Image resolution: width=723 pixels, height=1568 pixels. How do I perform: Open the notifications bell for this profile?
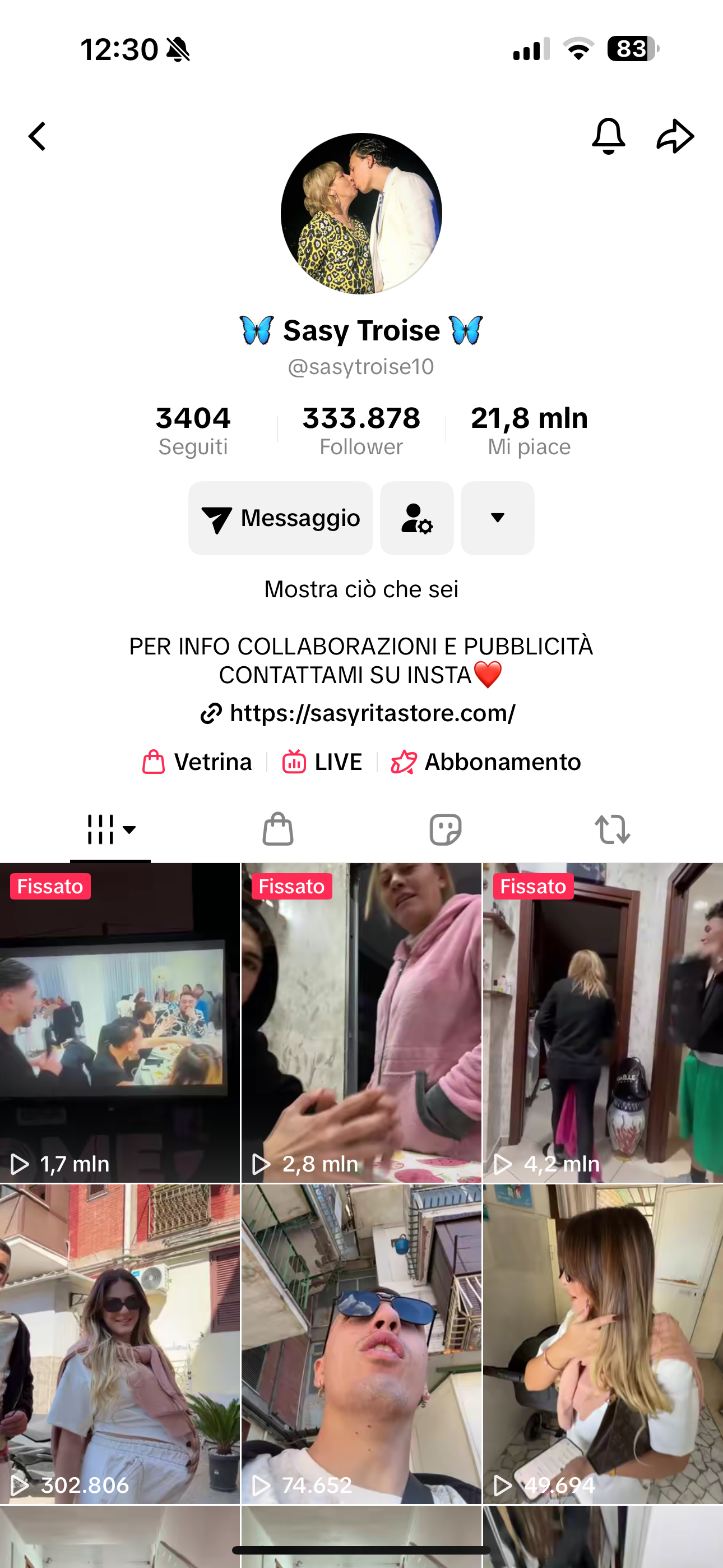(608, 136)
